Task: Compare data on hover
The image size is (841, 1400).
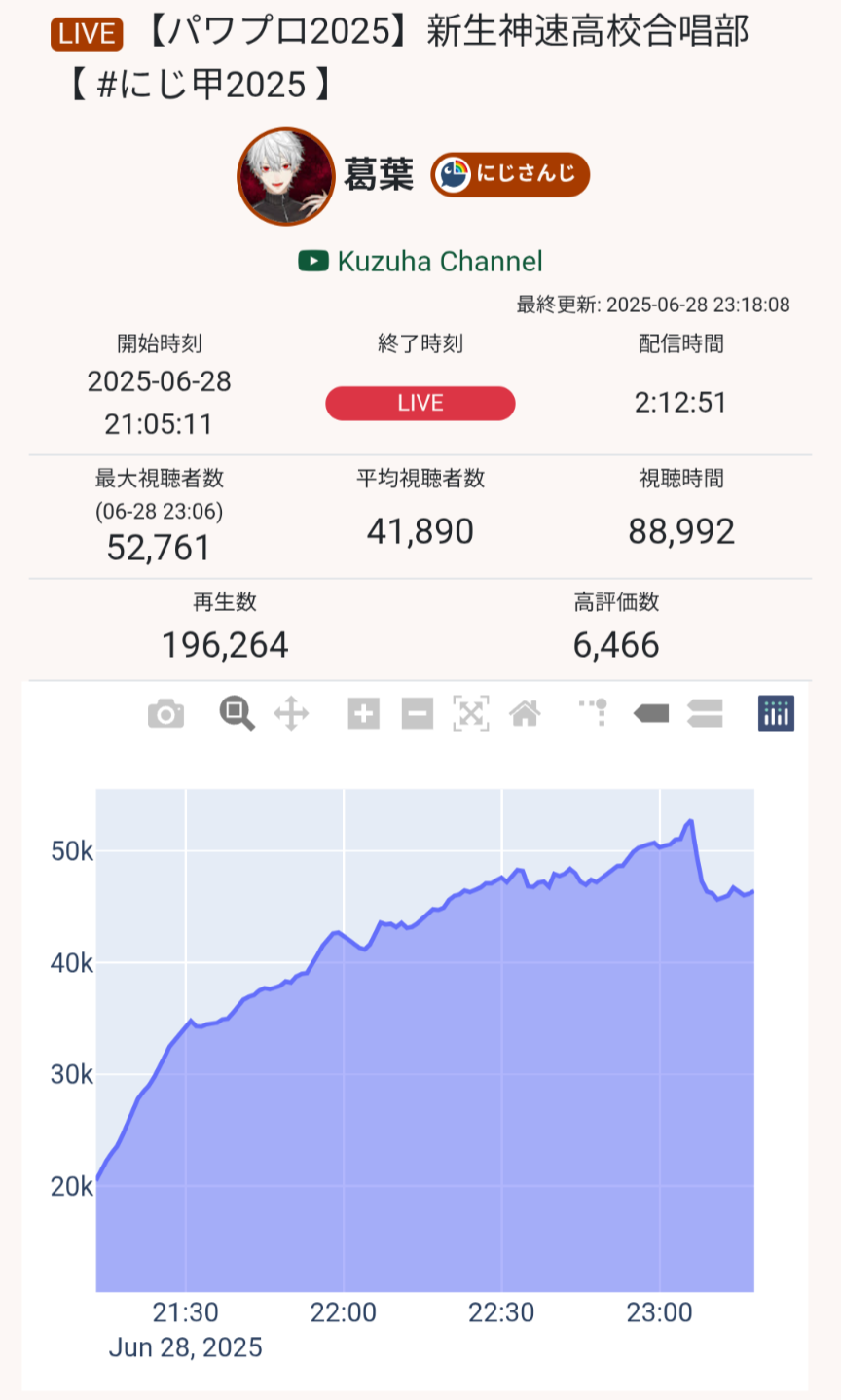Action: coord(706,714)
